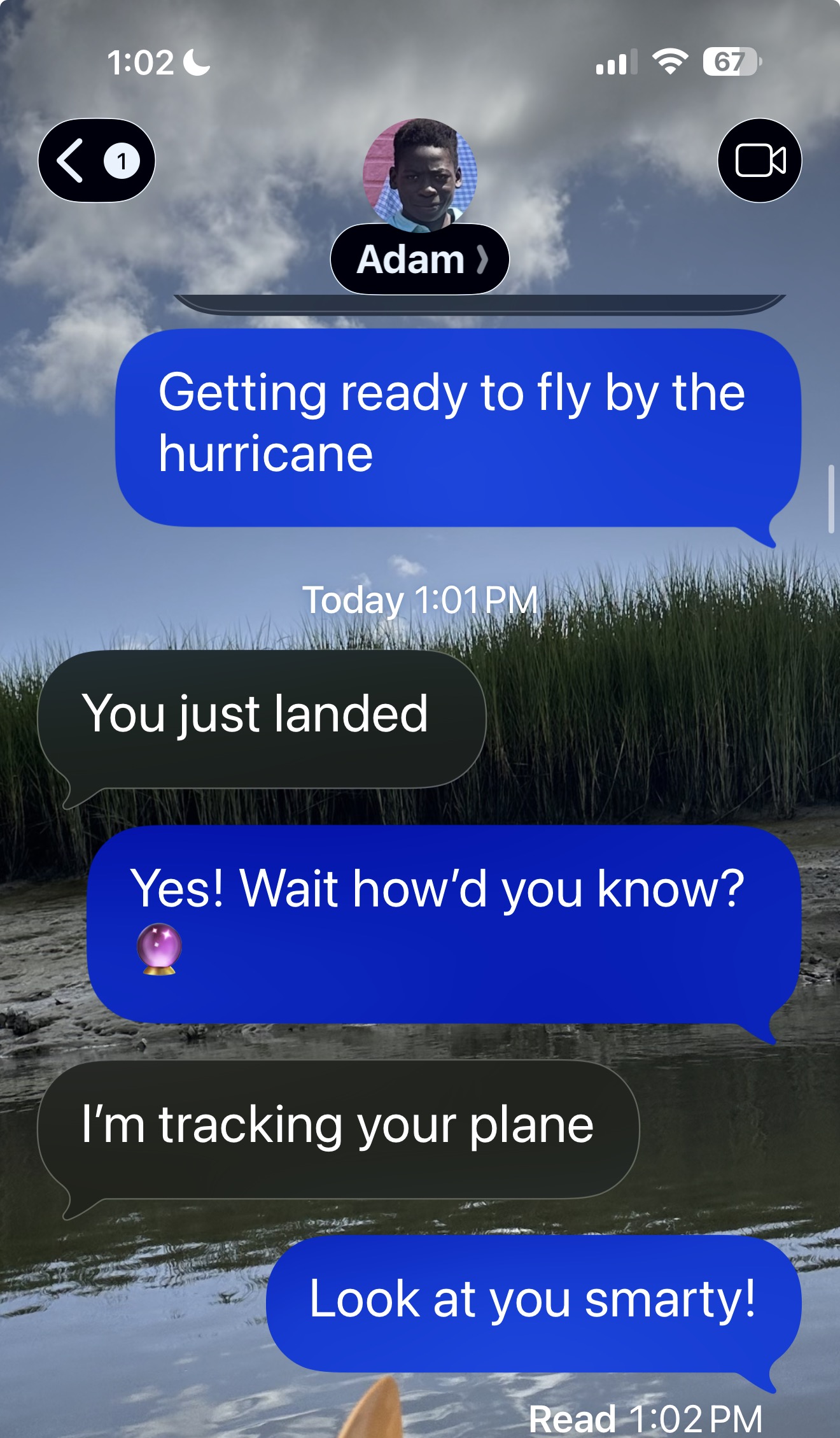The height and width of the screenshot is (1438, 840).
Task: Start a FaceTime video call with Adam
Action: 759,160
